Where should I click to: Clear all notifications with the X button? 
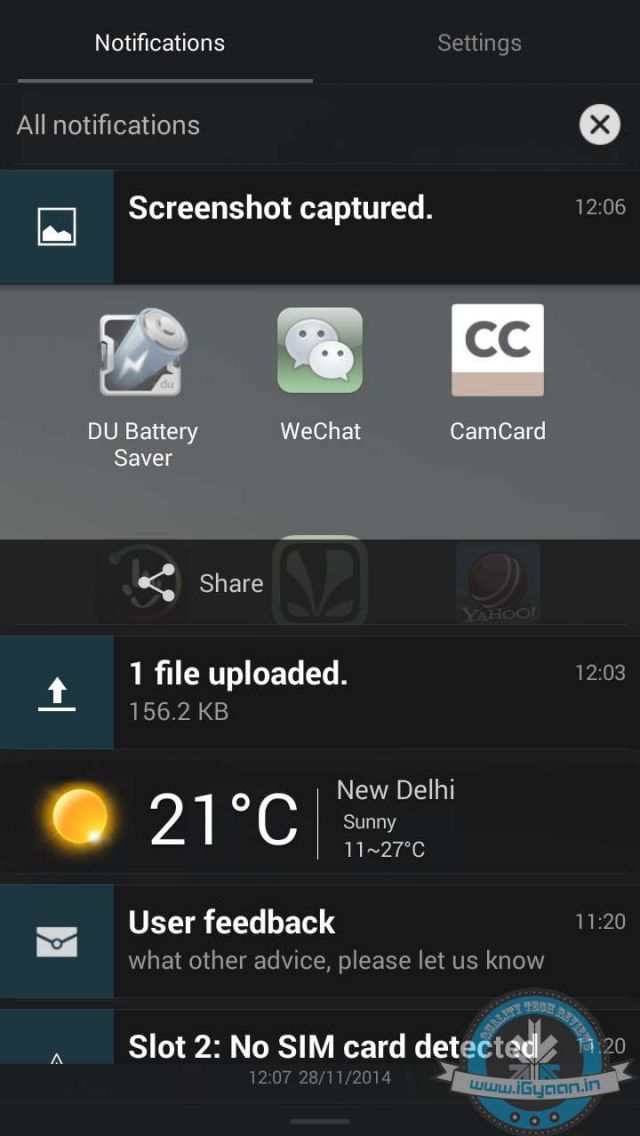599,125
